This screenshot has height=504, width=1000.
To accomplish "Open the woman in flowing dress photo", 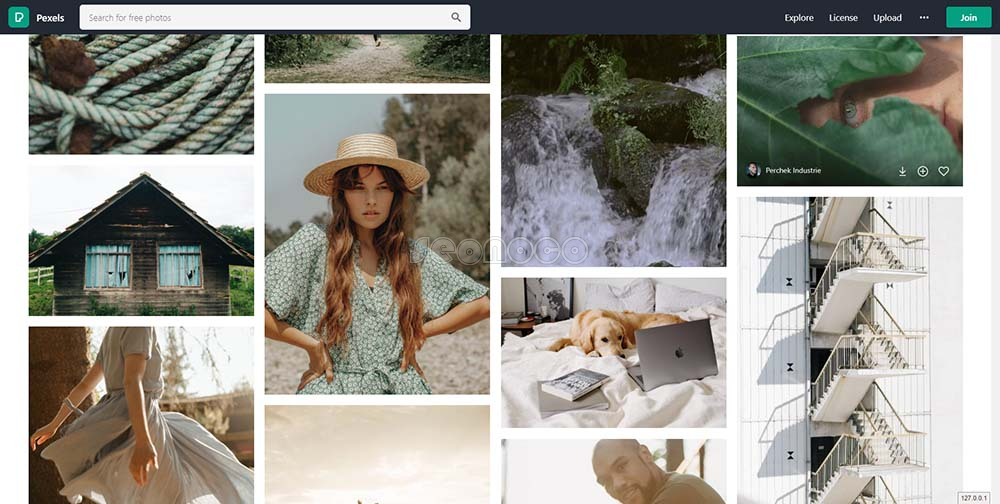I will click(141, 415).
